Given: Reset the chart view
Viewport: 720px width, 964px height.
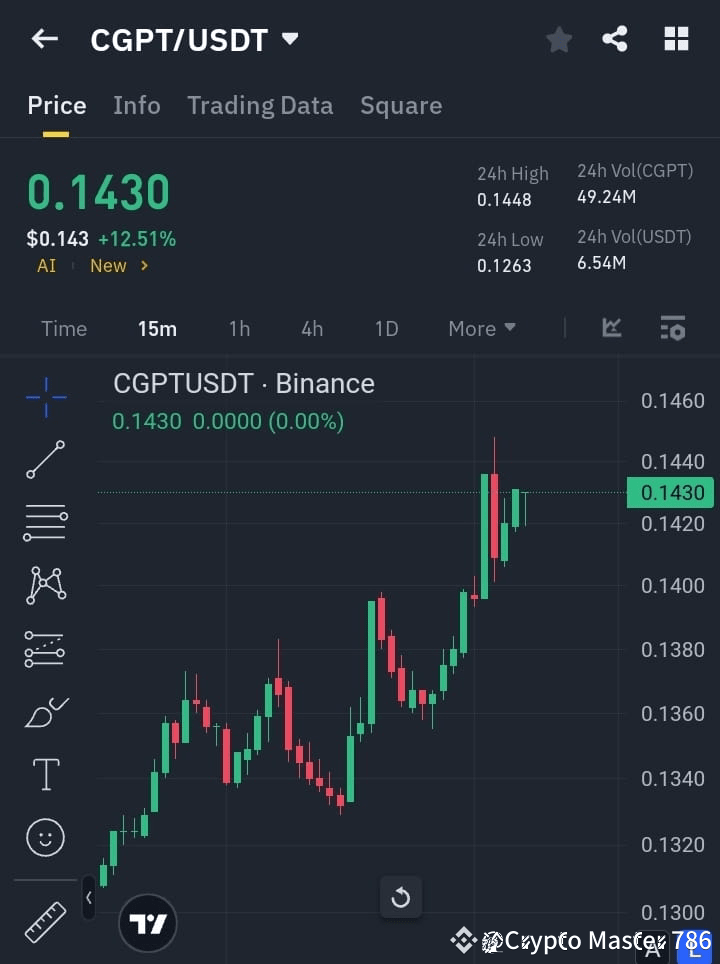Looking at the screenshot, I should coord(401,897).
